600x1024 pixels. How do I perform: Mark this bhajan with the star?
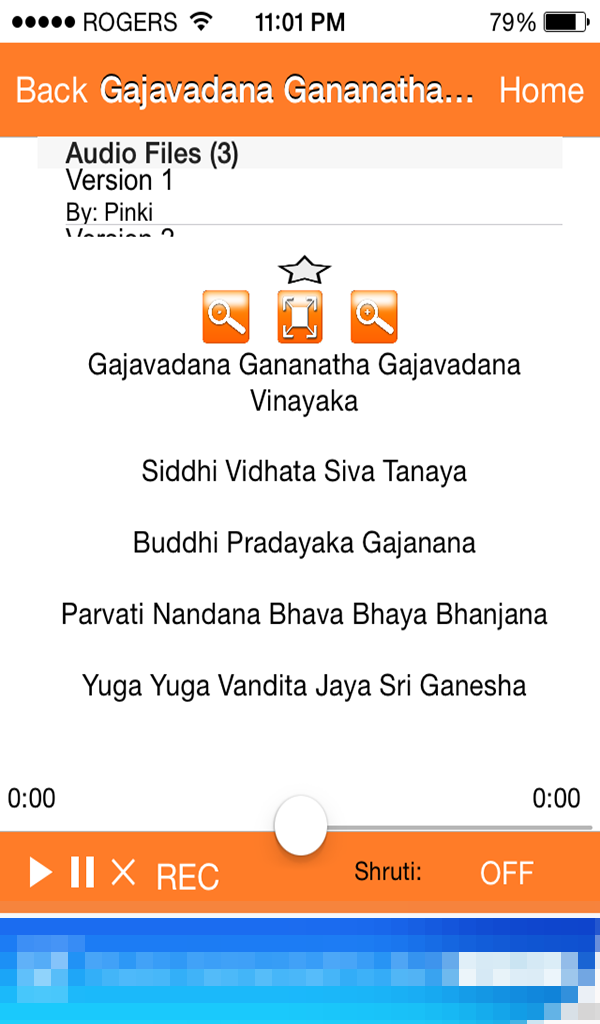[304, 270]
